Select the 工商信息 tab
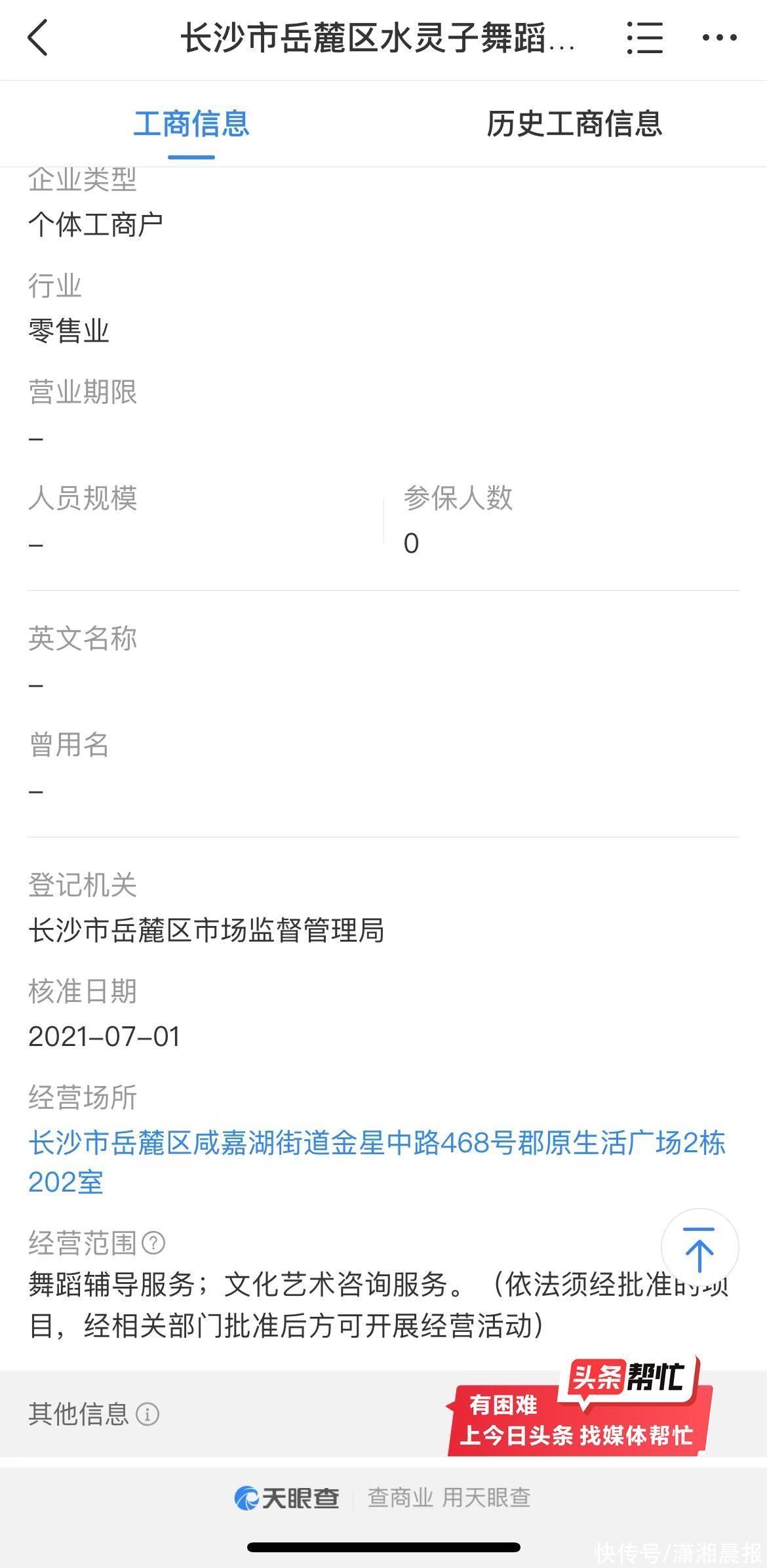The image size is (767, 1568). [x=191, y=123]
